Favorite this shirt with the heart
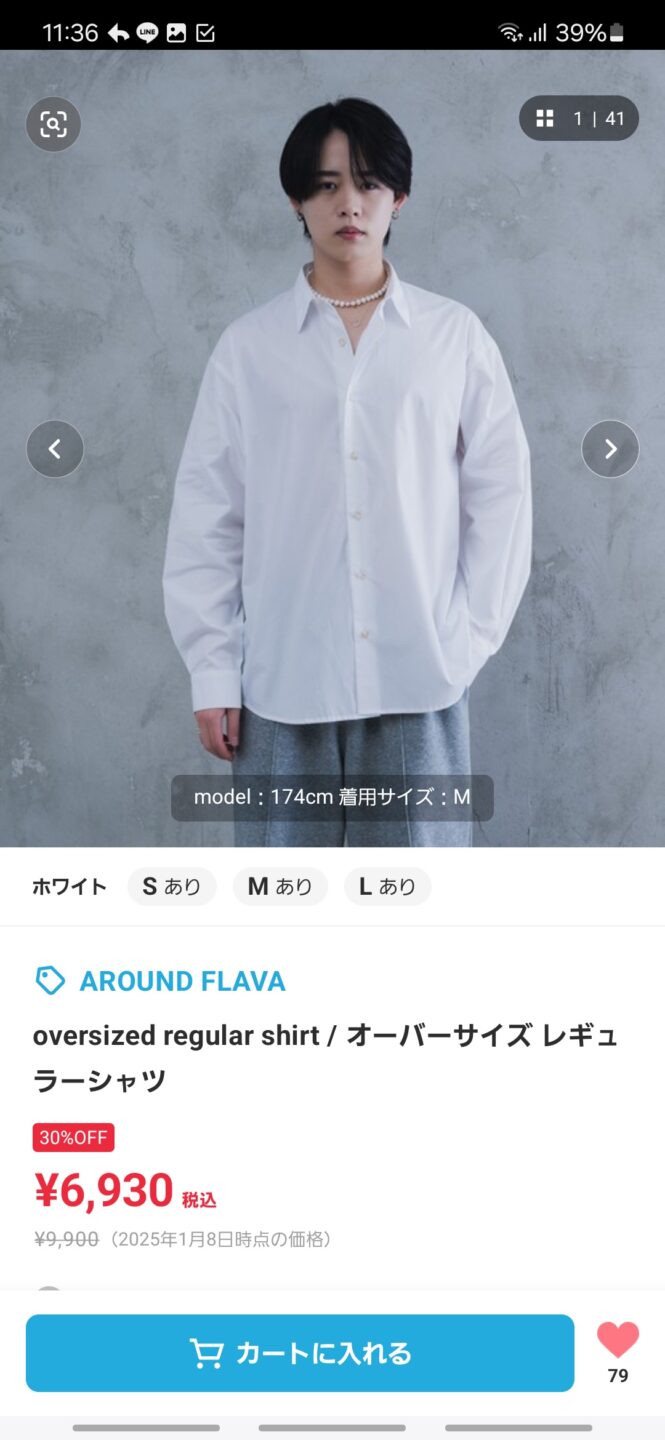This screenshot has width=665, height=1440. tap(618, 1340)
